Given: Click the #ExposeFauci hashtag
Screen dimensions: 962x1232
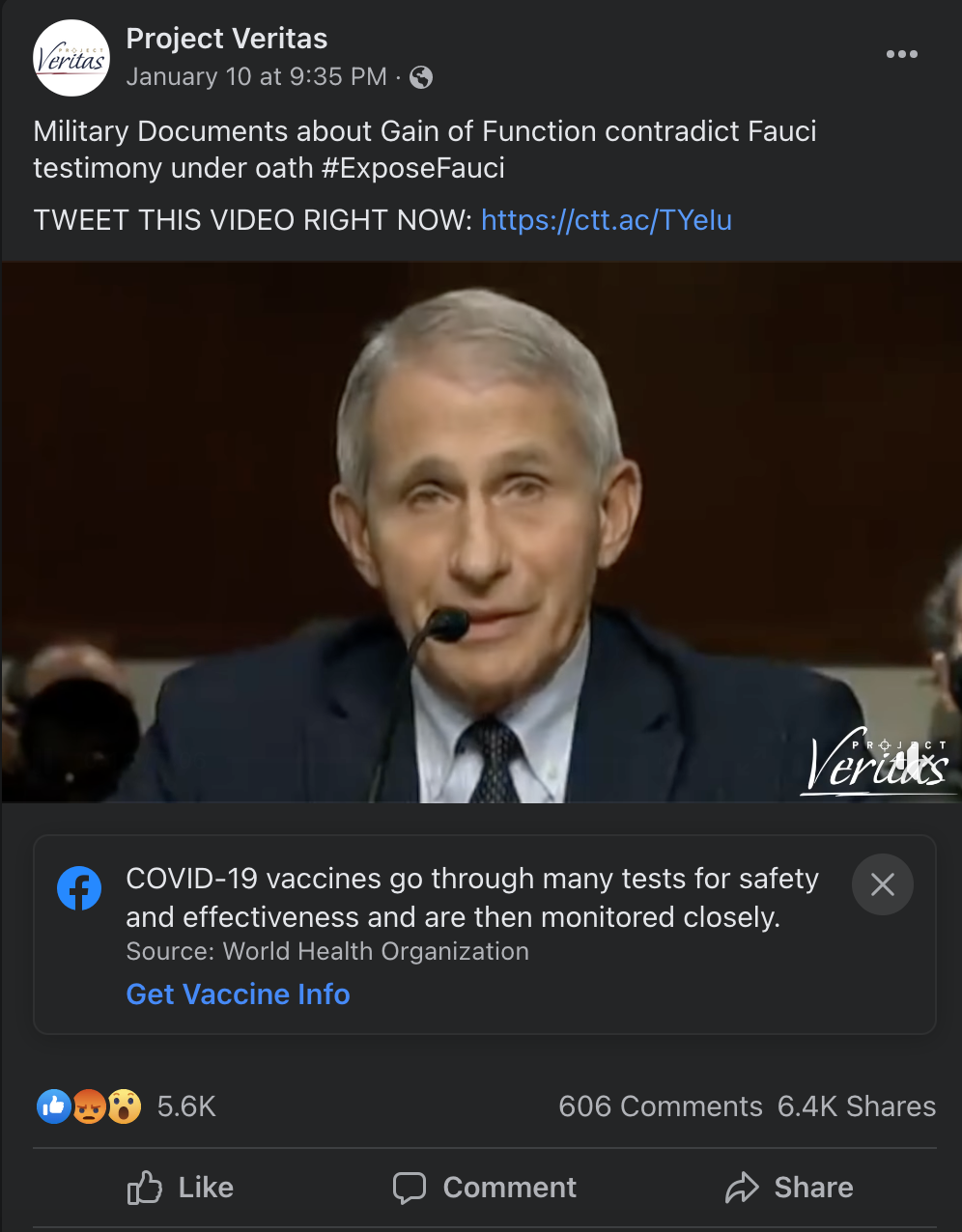Looking at the screenshot, I should pos(413,168).
